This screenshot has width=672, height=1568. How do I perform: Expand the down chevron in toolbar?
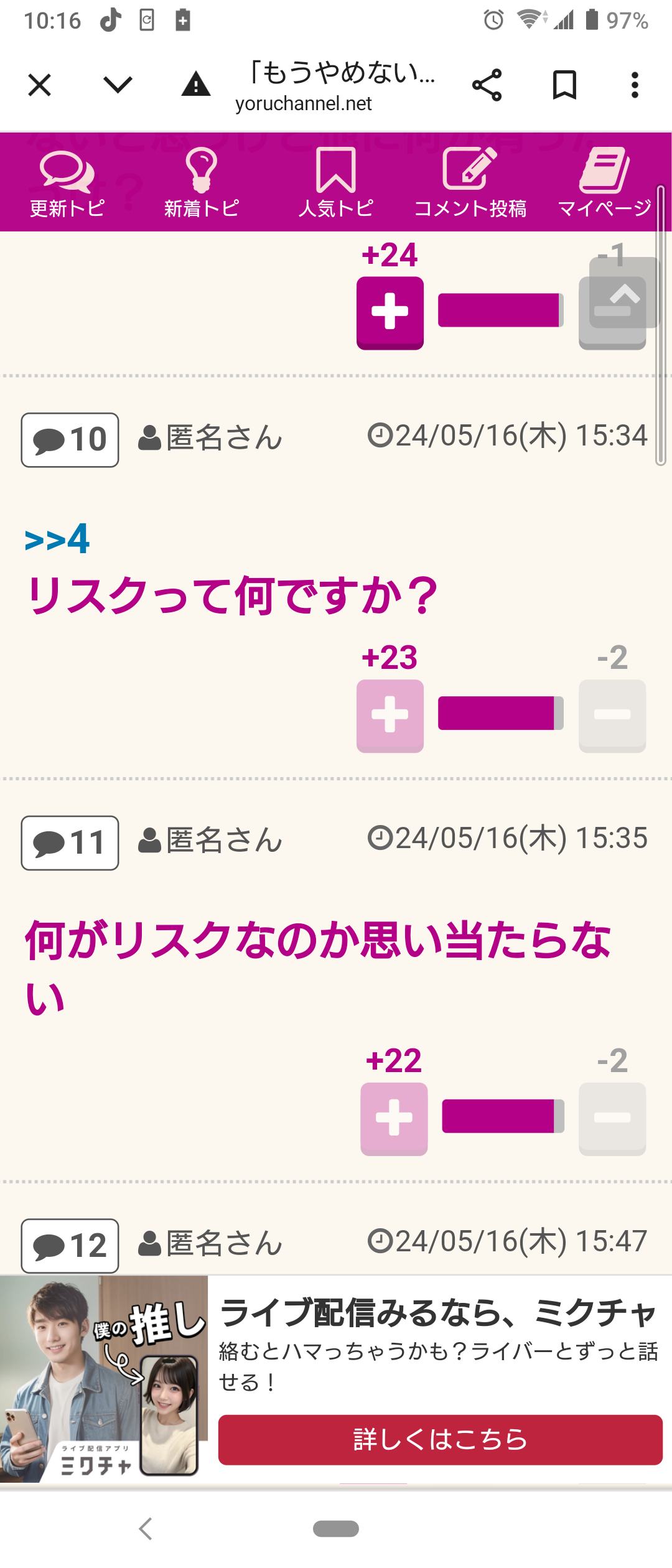coord(118,85)
